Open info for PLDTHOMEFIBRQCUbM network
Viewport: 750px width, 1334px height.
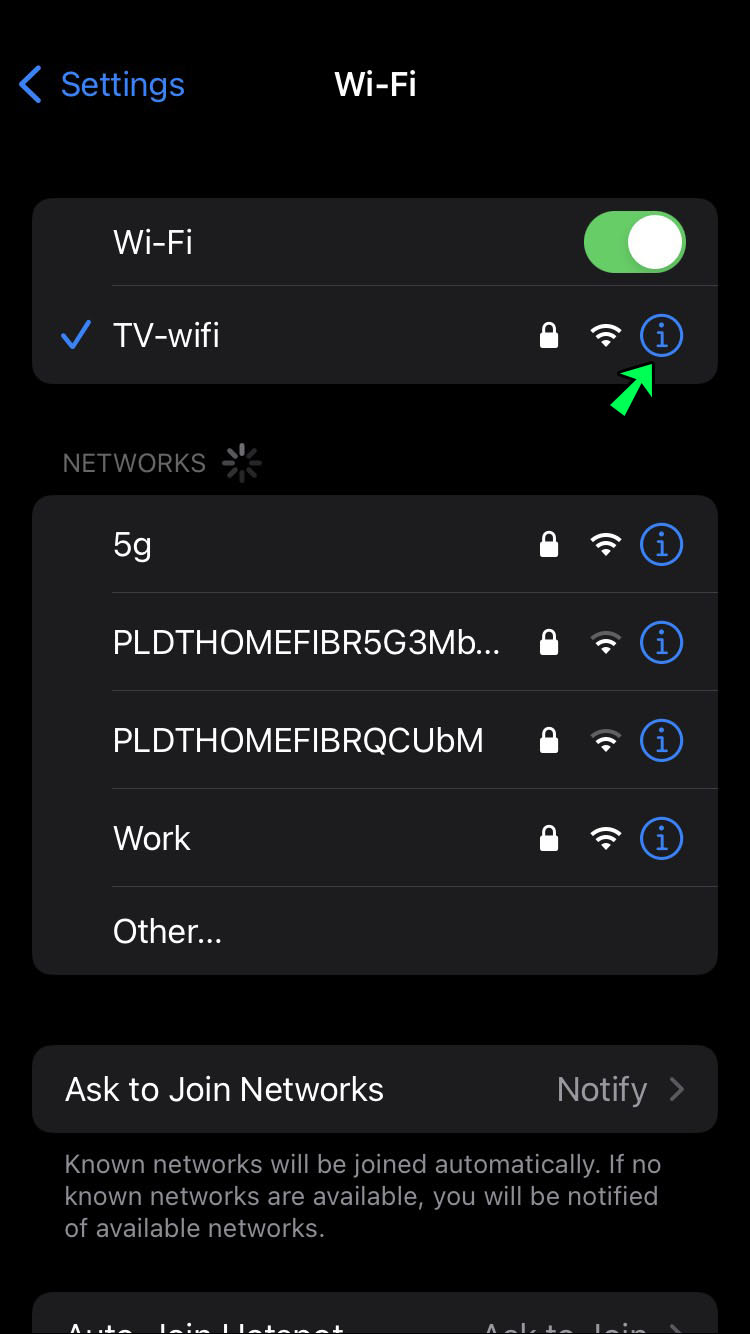661,740
